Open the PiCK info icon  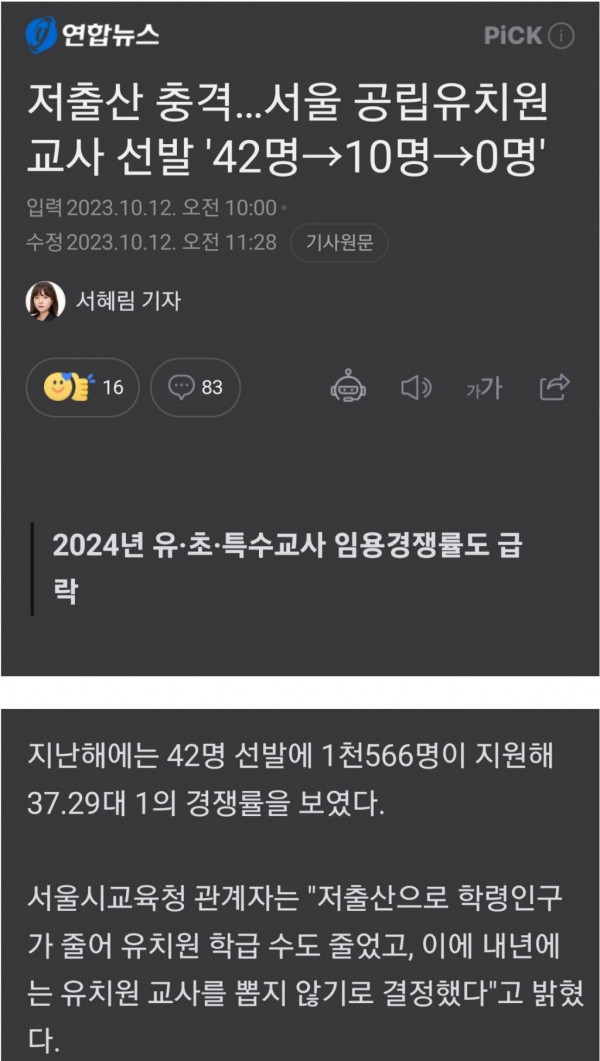tap(562, 37)
